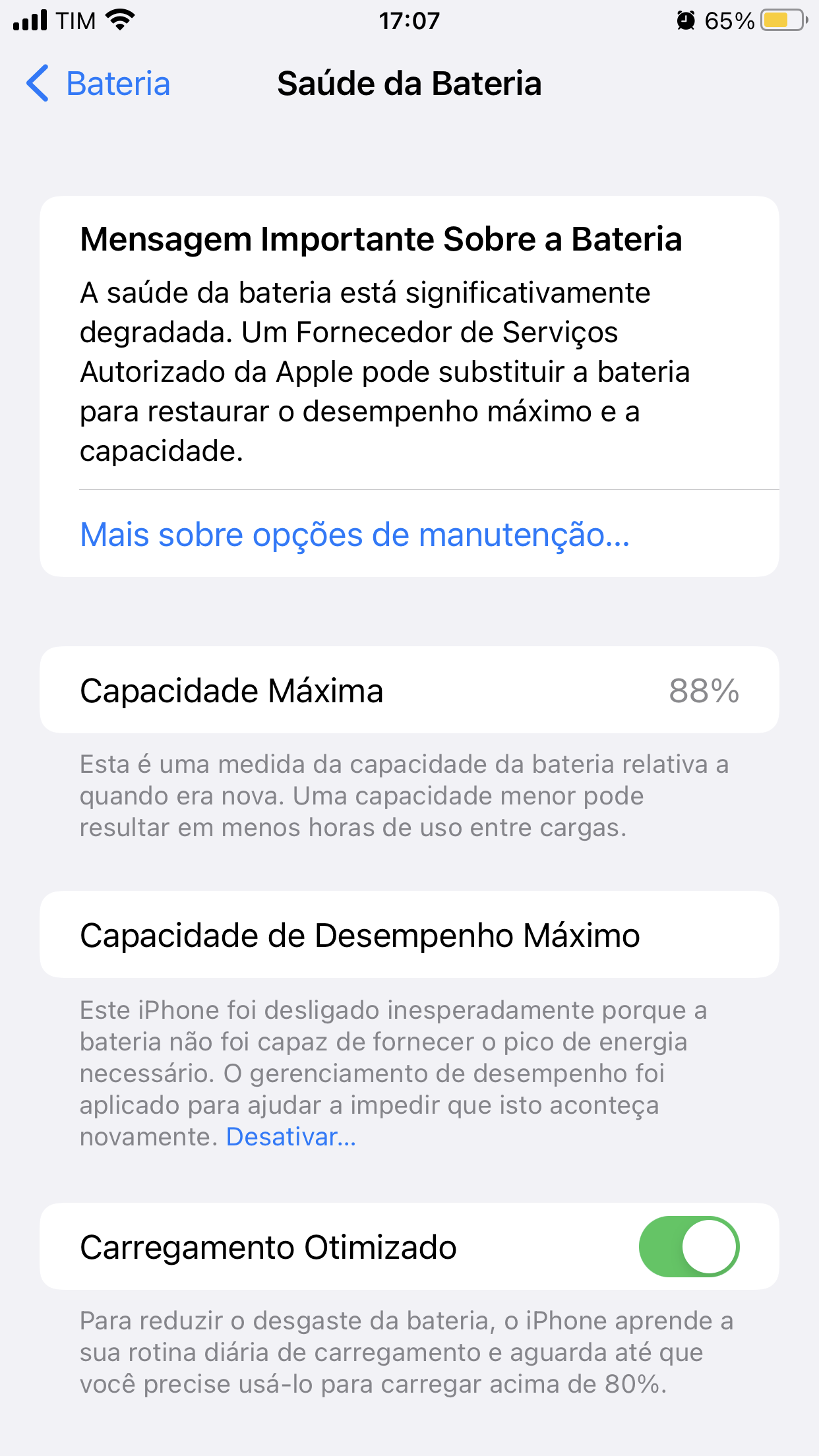Viewport: 819px width, 1456px height.
Task: Turn off Carregamento Otimizado switch
Action: click(x=688, y=1246)
